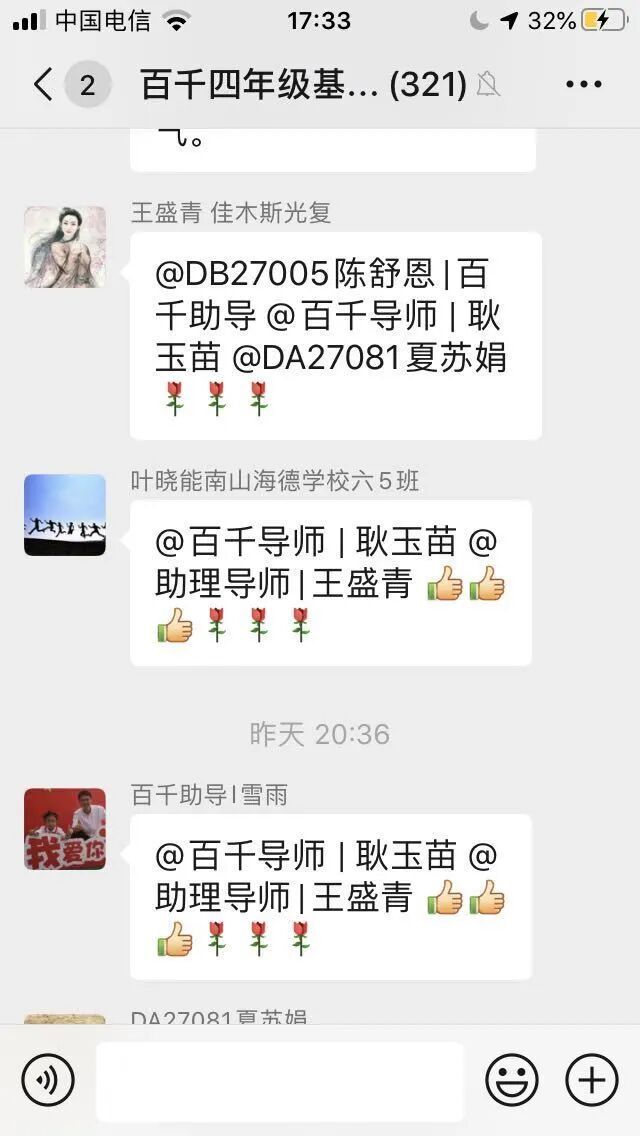Open 王盛青's profile avatar
The width and height of the screenshot is (640, 1136).
pyautogui.click(x=65, y=247)
